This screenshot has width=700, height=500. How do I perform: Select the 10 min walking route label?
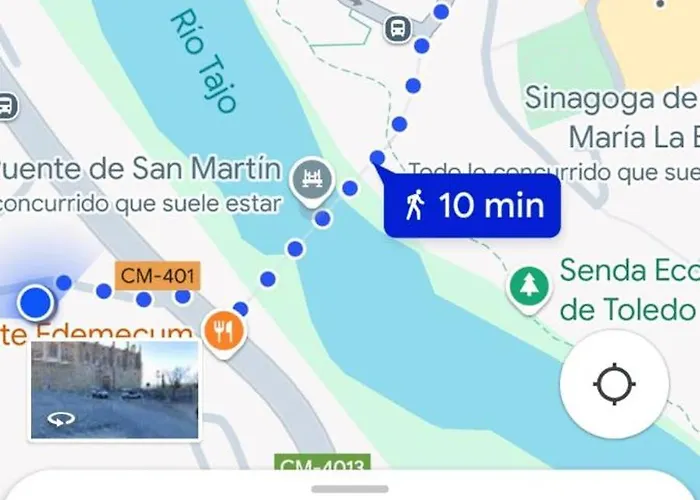470,207
